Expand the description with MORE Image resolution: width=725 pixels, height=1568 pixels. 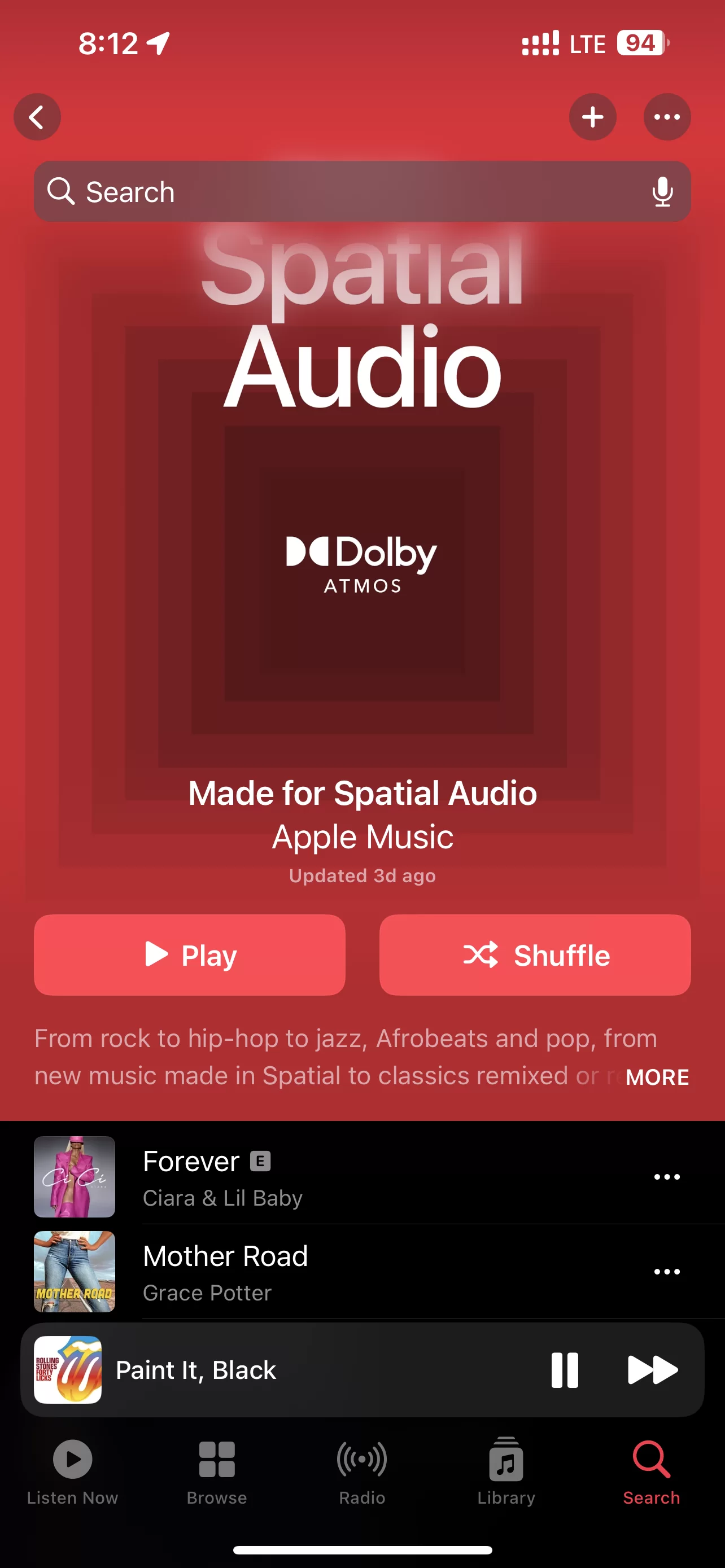click(x=657, y=1077)
